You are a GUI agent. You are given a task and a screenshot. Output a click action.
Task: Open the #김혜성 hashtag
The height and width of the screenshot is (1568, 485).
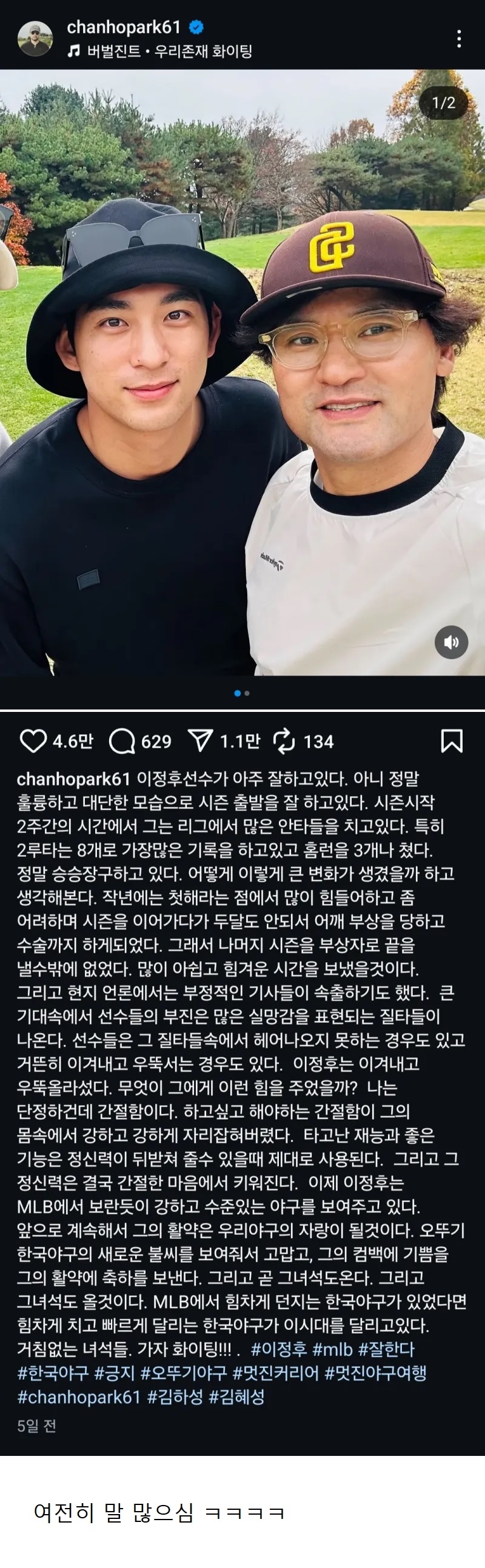point(236,1397)
